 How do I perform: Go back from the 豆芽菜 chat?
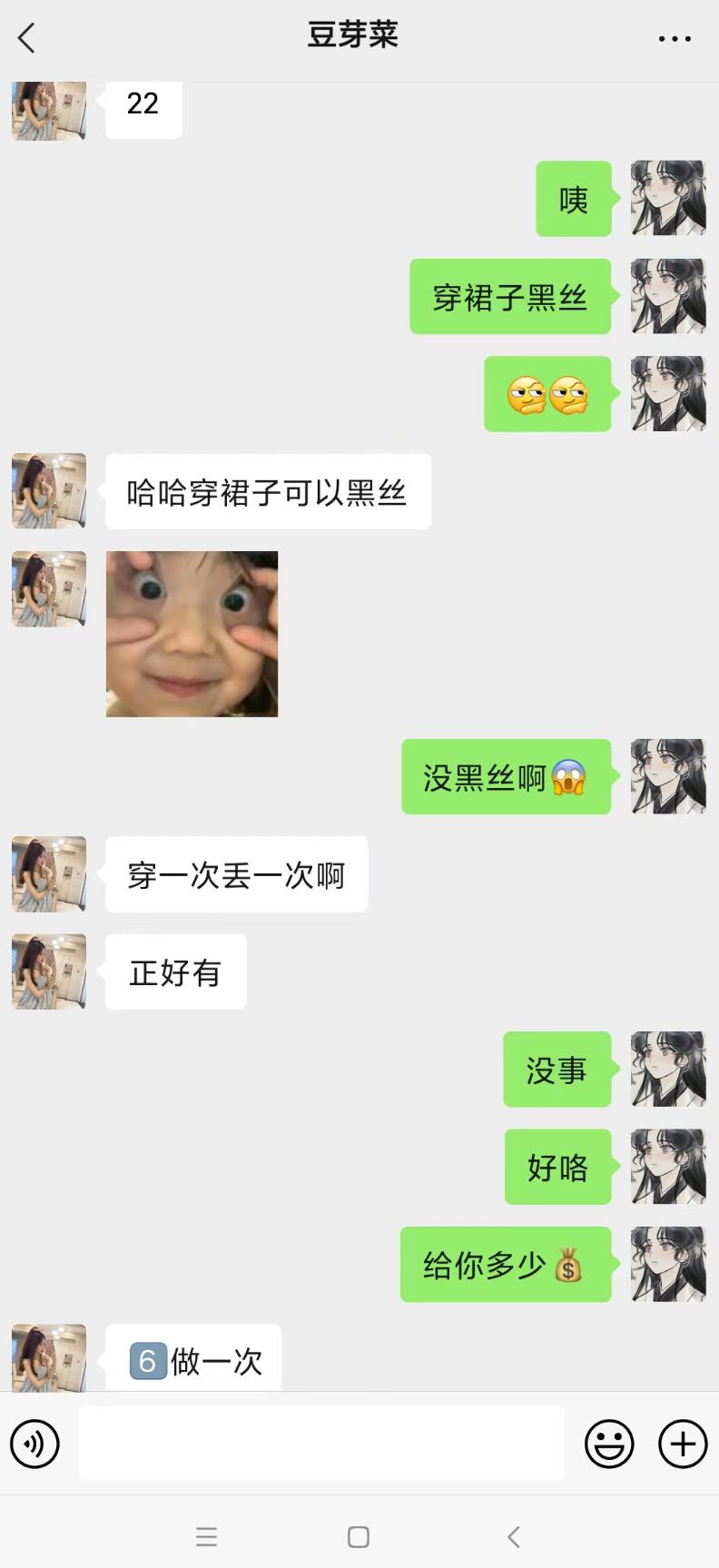(x=27, y=38)
